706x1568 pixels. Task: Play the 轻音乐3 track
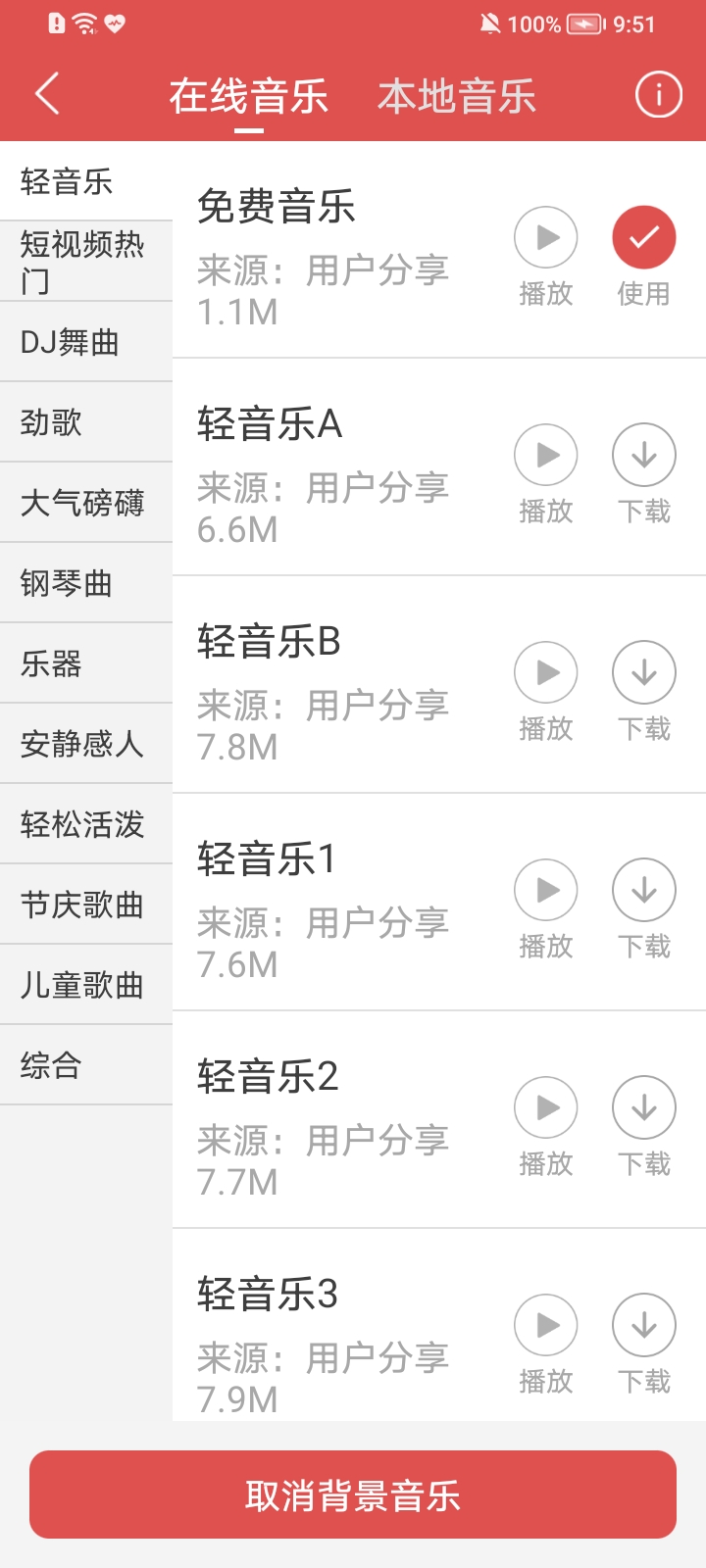click(x=545, y=1325)
